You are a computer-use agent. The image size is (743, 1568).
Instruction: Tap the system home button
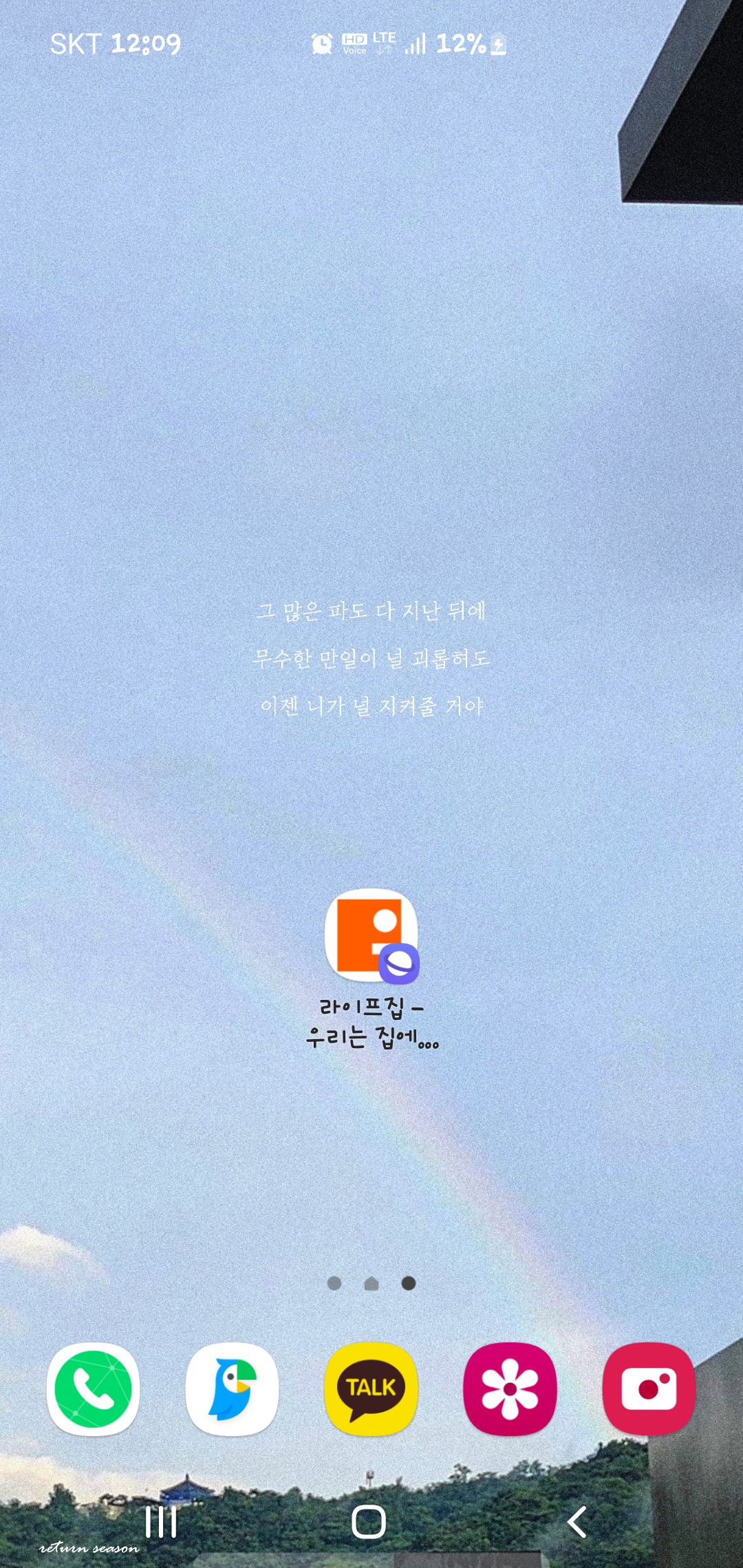(369, 1522)
